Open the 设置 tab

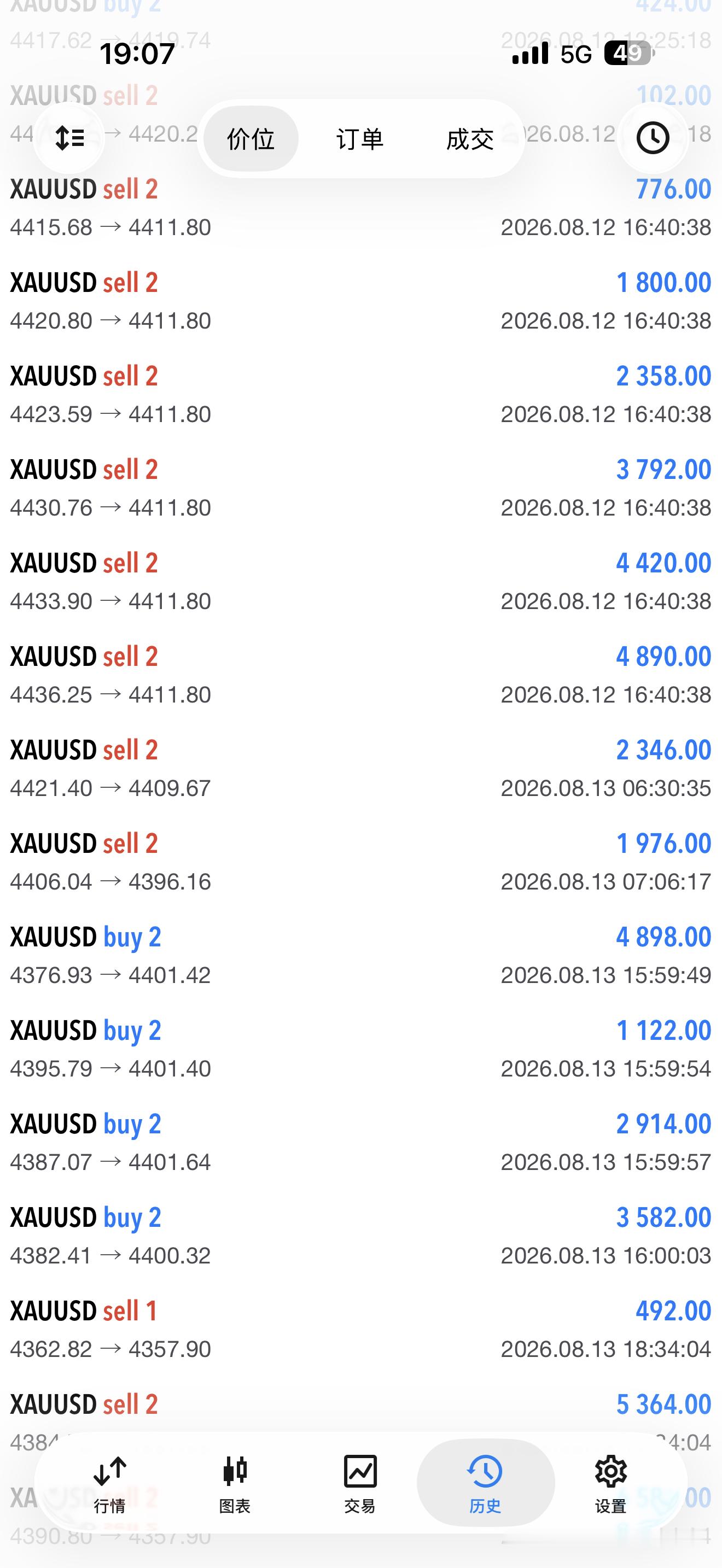610,1483
